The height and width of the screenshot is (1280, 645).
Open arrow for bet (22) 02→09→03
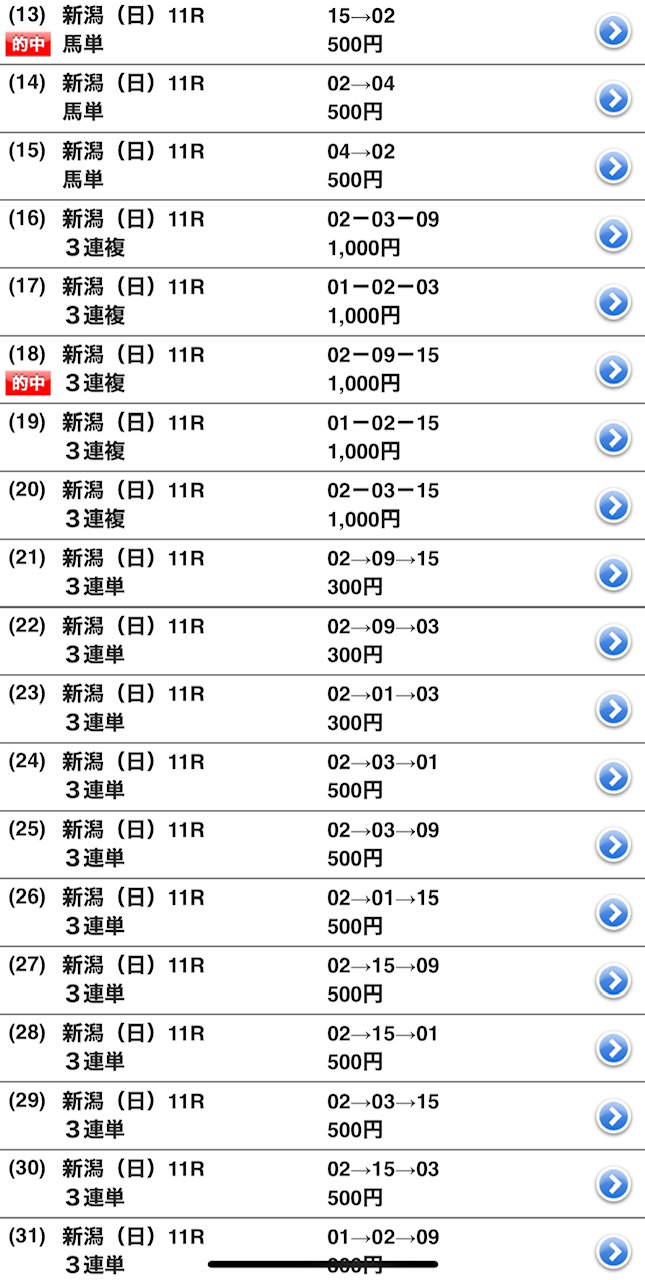[613, 641]
